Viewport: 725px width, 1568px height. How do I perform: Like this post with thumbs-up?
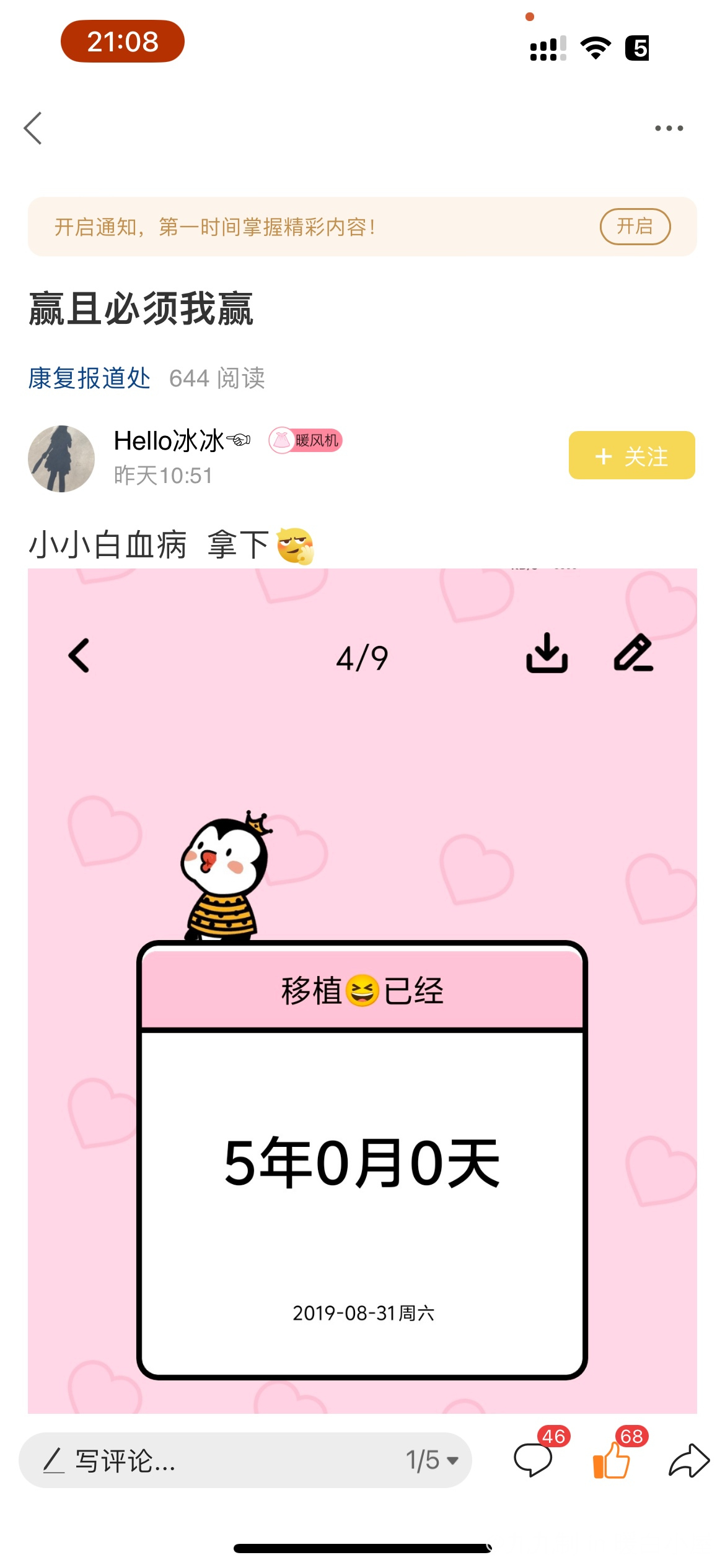click(x=612, y=1460)
